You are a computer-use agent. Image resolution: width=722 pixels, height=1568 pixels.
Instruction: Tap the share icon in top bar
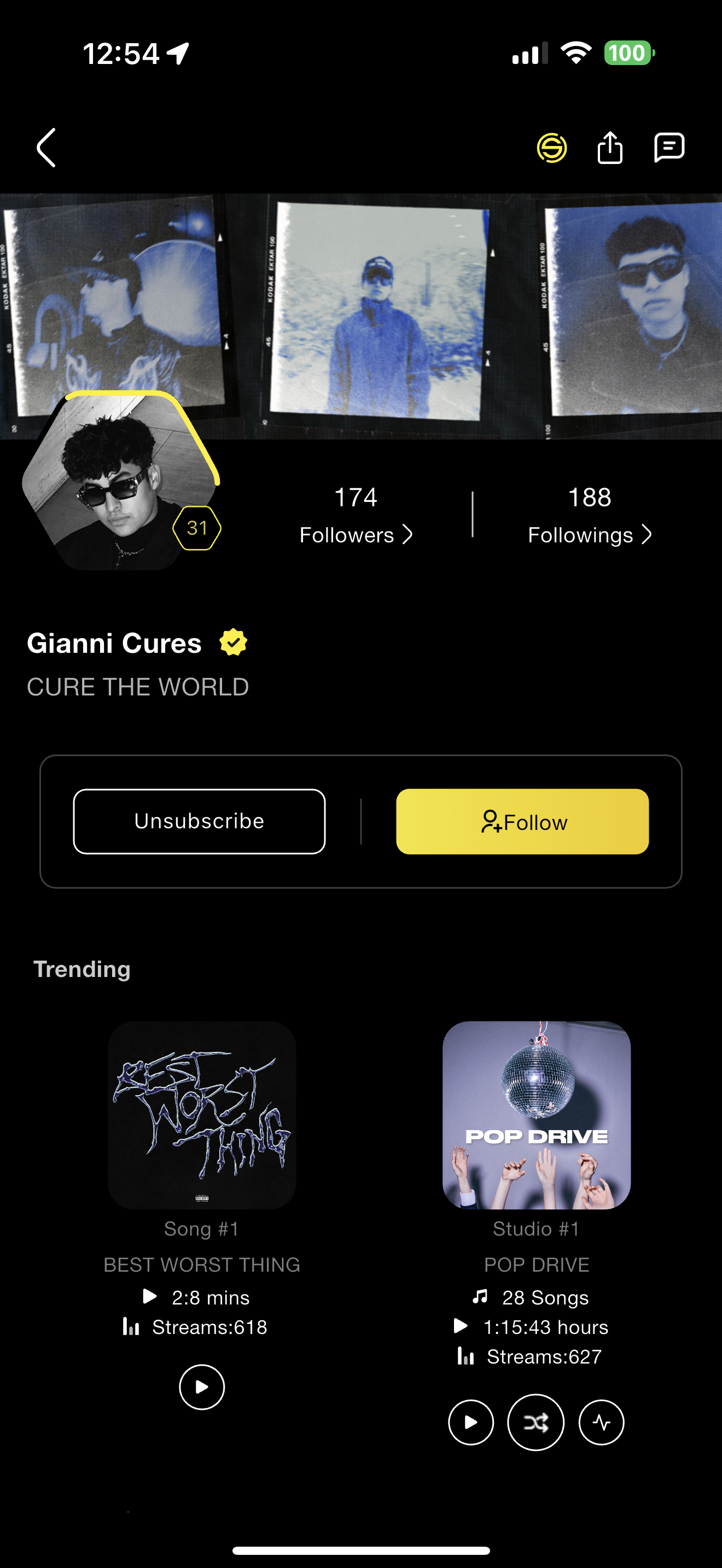tap(610, 147)
